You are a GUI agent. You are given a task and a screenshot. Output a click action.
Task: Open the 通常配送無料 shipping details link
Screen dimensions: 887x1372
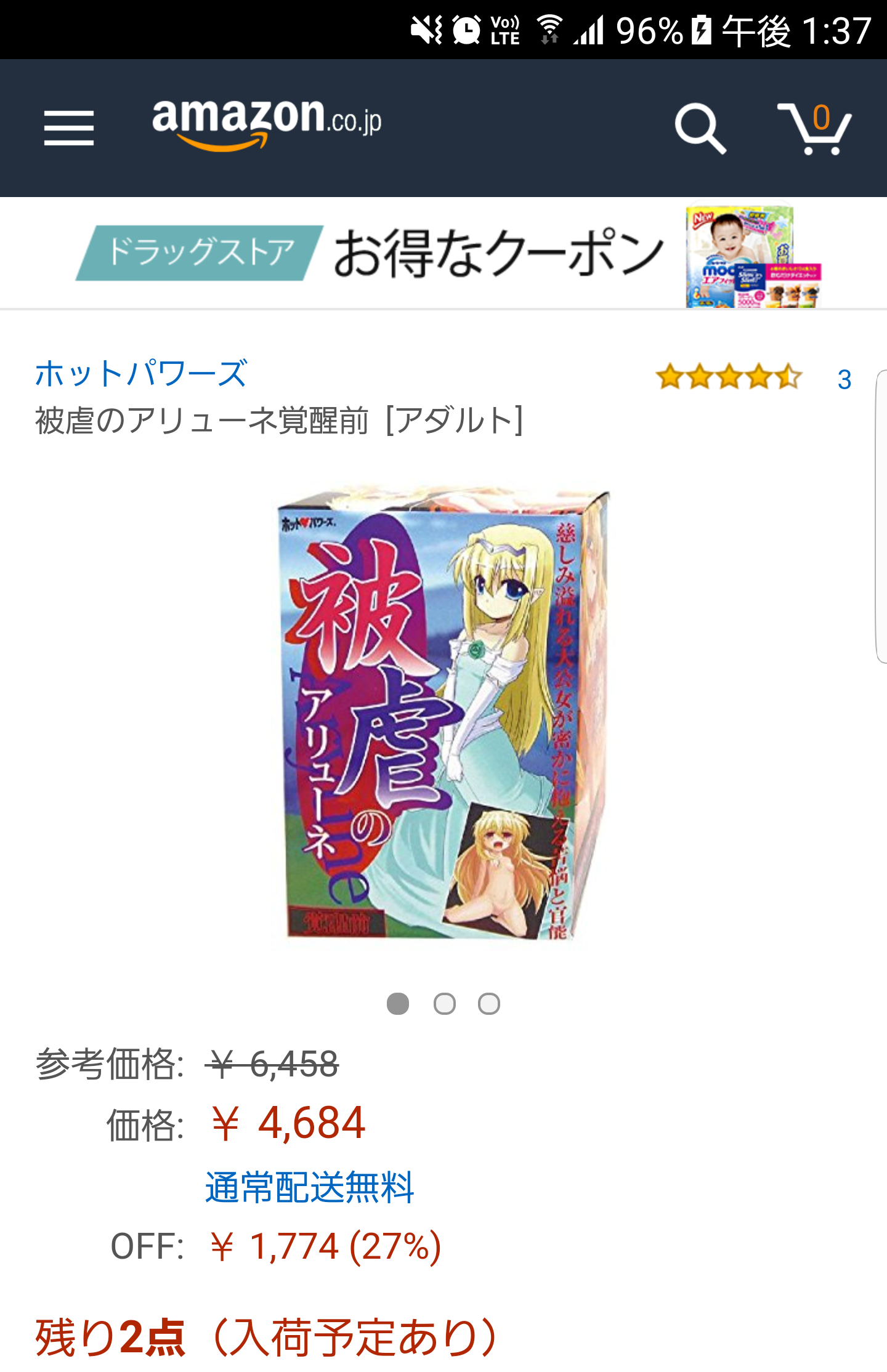[309, 1187]
